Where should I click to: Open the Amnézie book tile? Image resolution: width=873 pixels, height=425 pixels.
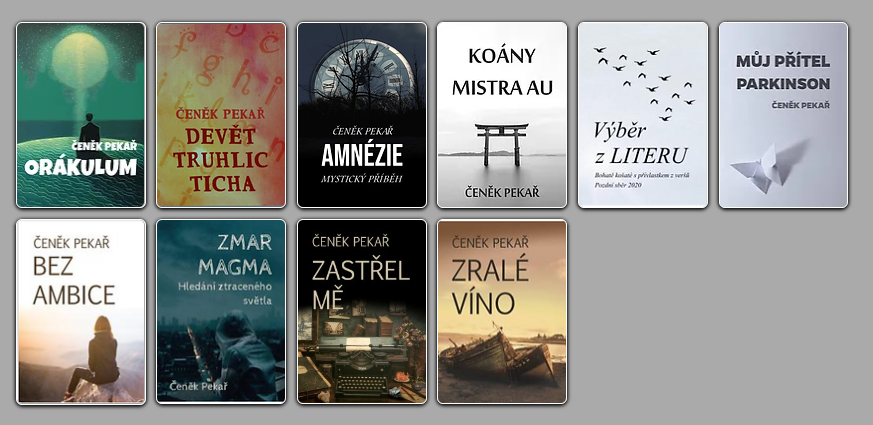click(362, 115)
